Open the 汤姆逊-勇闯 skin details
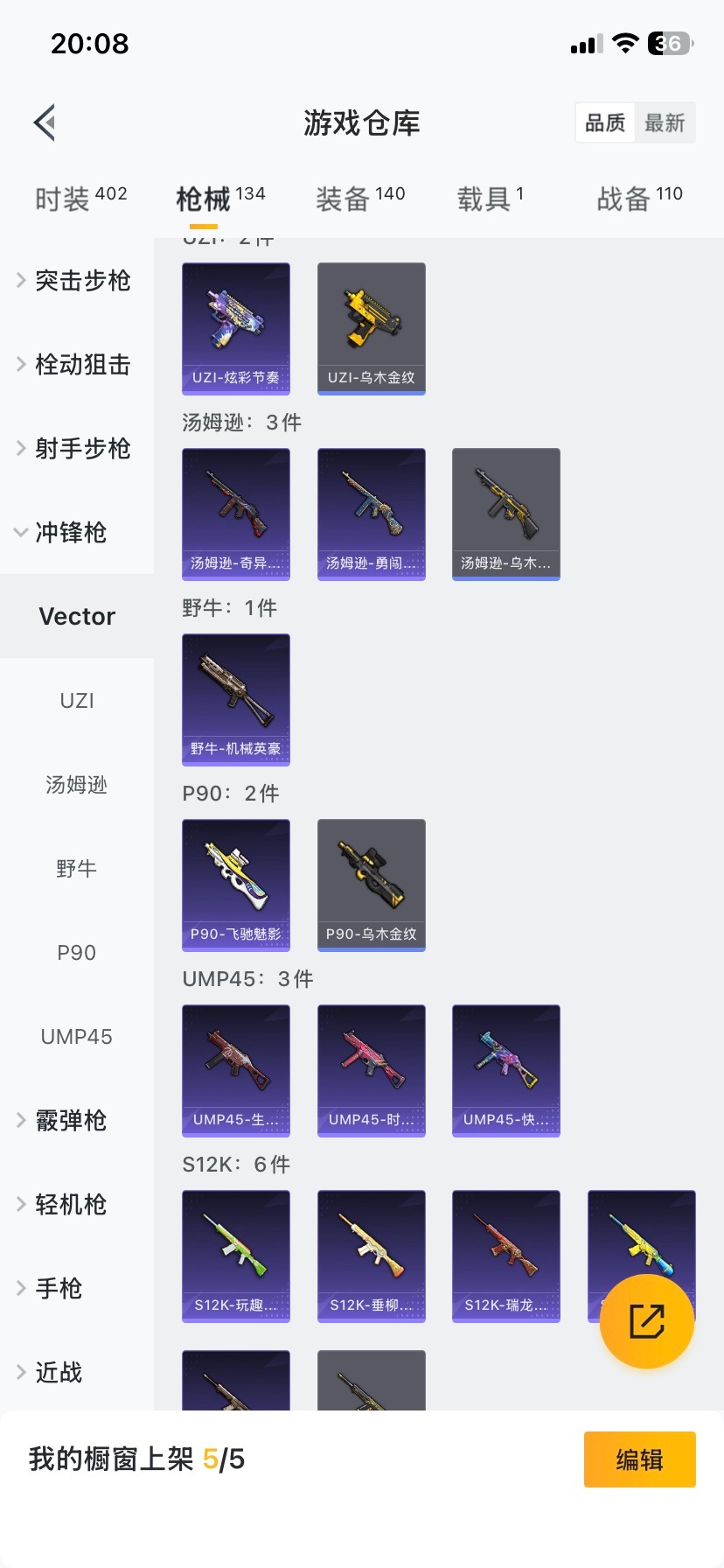Screen dimensions: 724x1568 [371, 514]
